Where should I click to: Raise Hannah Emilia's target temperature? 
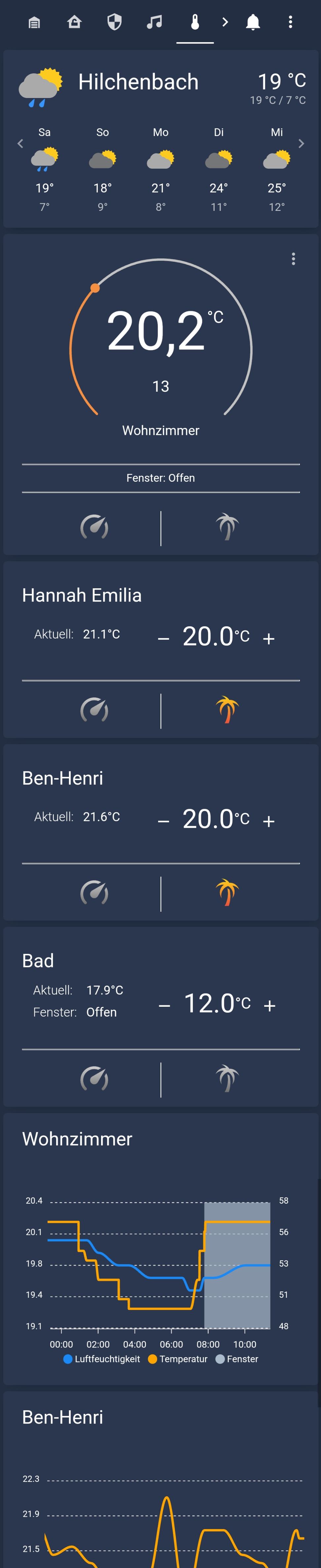click(268, 638)
